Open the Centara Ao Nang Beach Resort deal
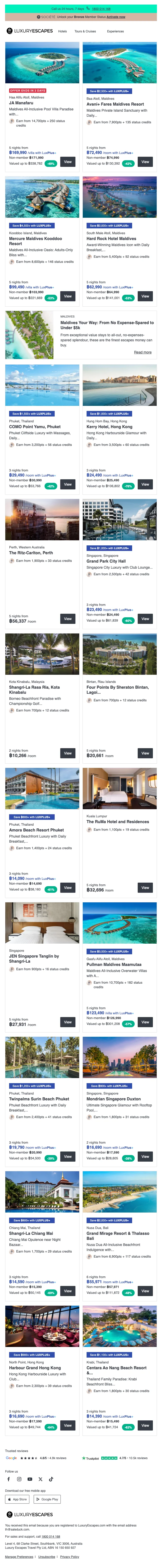The height and width of the screenshot is (1568, 162). pos(145,1425)
